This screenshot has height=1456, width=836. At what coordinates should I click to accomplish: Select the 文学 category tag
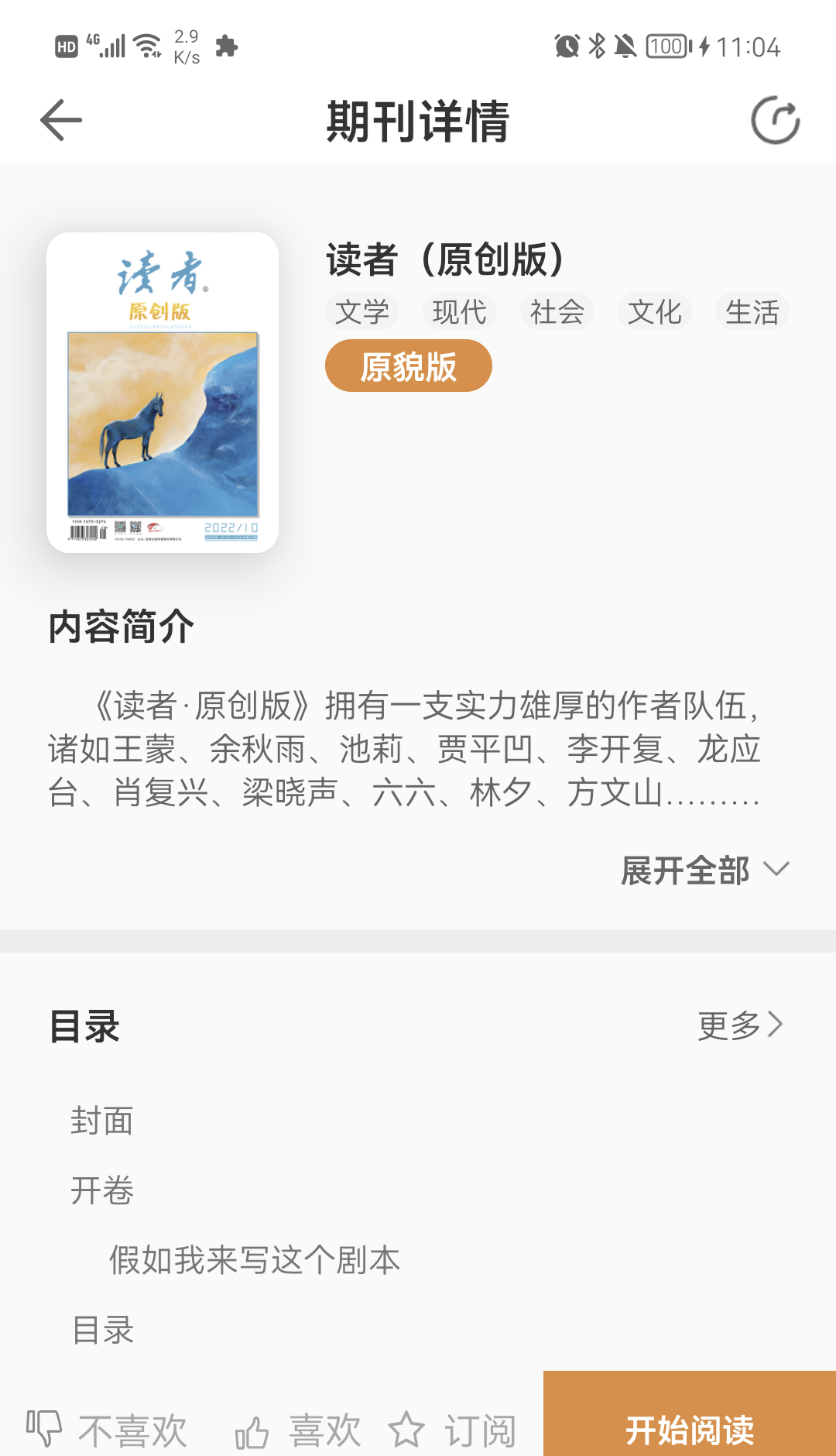tap(362, 311)
